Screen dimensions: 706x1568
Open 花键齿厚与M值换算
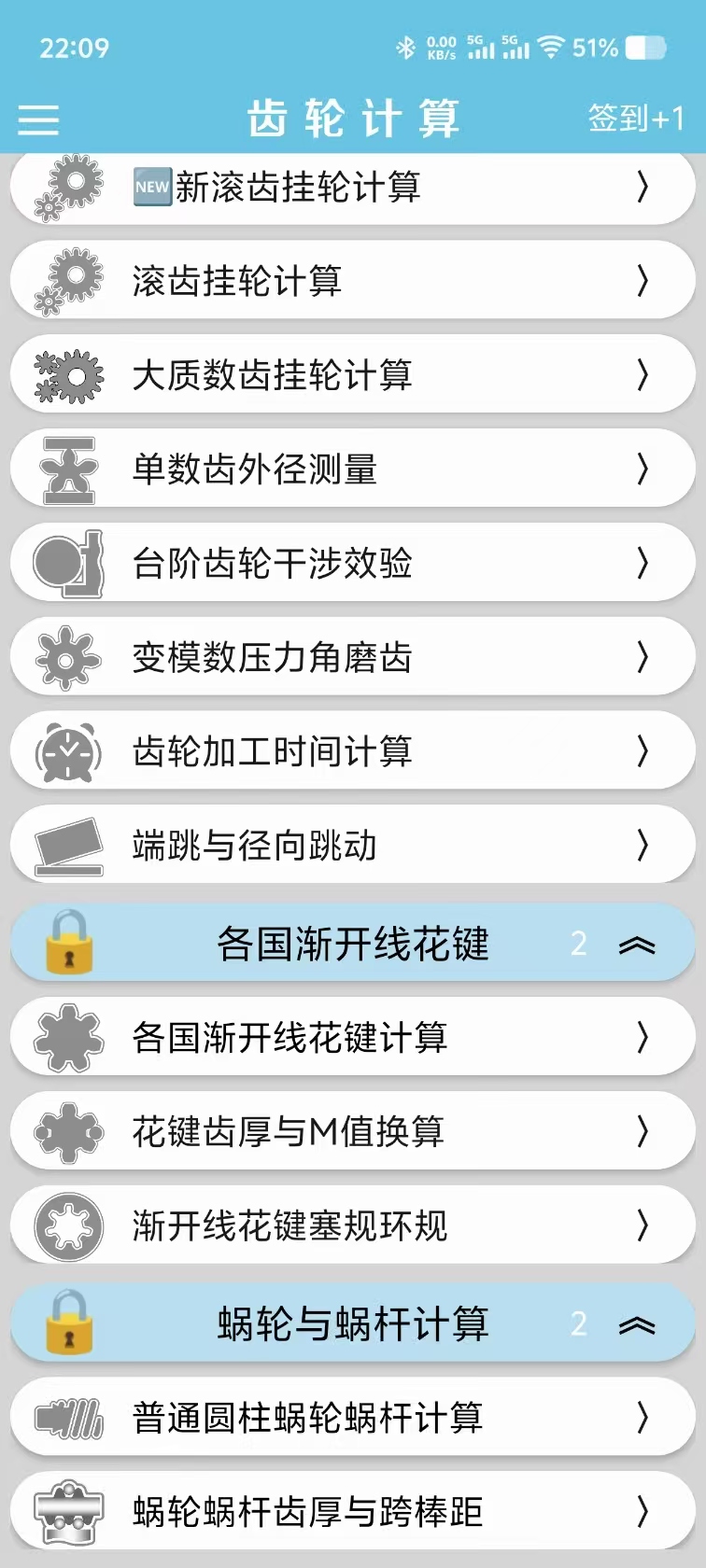353,1131
